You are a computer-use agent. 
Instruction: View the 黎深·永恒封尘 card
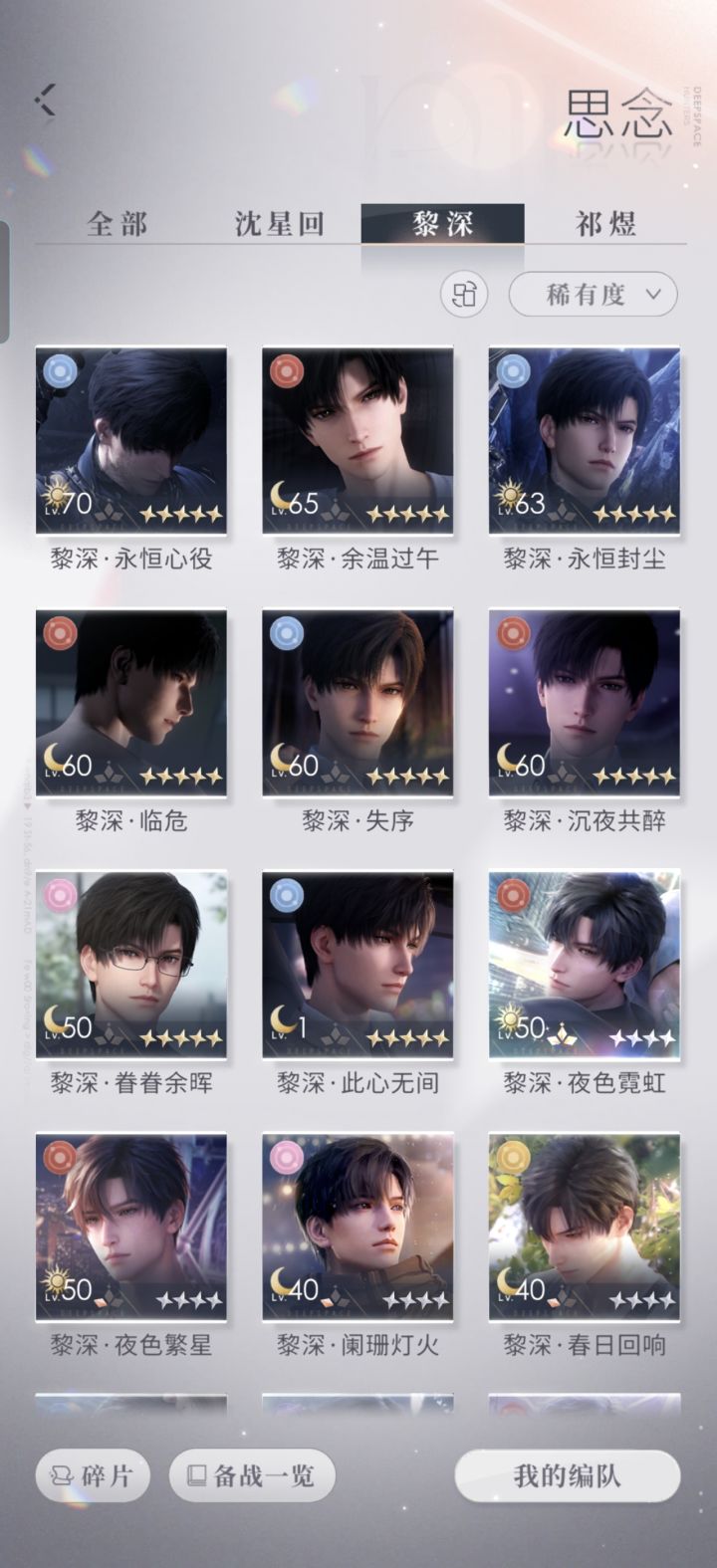point(585,438)
